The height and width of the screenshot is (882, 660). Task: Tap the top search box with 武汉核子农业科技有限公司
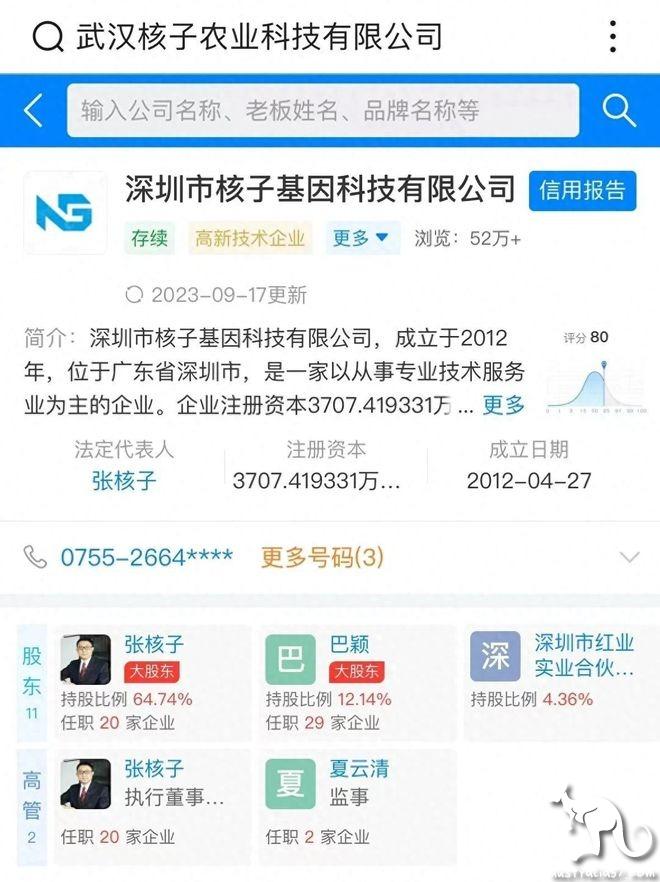(260, 36)
